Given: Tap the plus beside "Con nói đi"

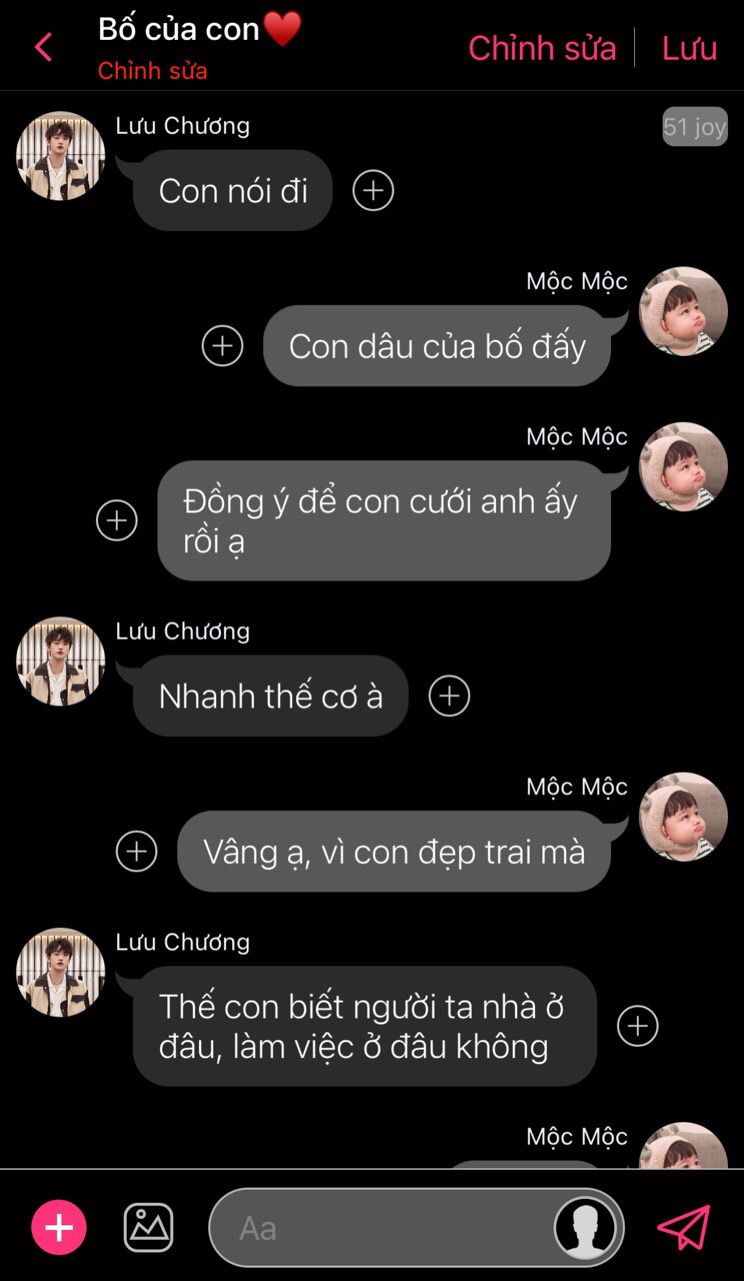Looking at the screenshot, I should pyautogui.click(x=373, y=190).
